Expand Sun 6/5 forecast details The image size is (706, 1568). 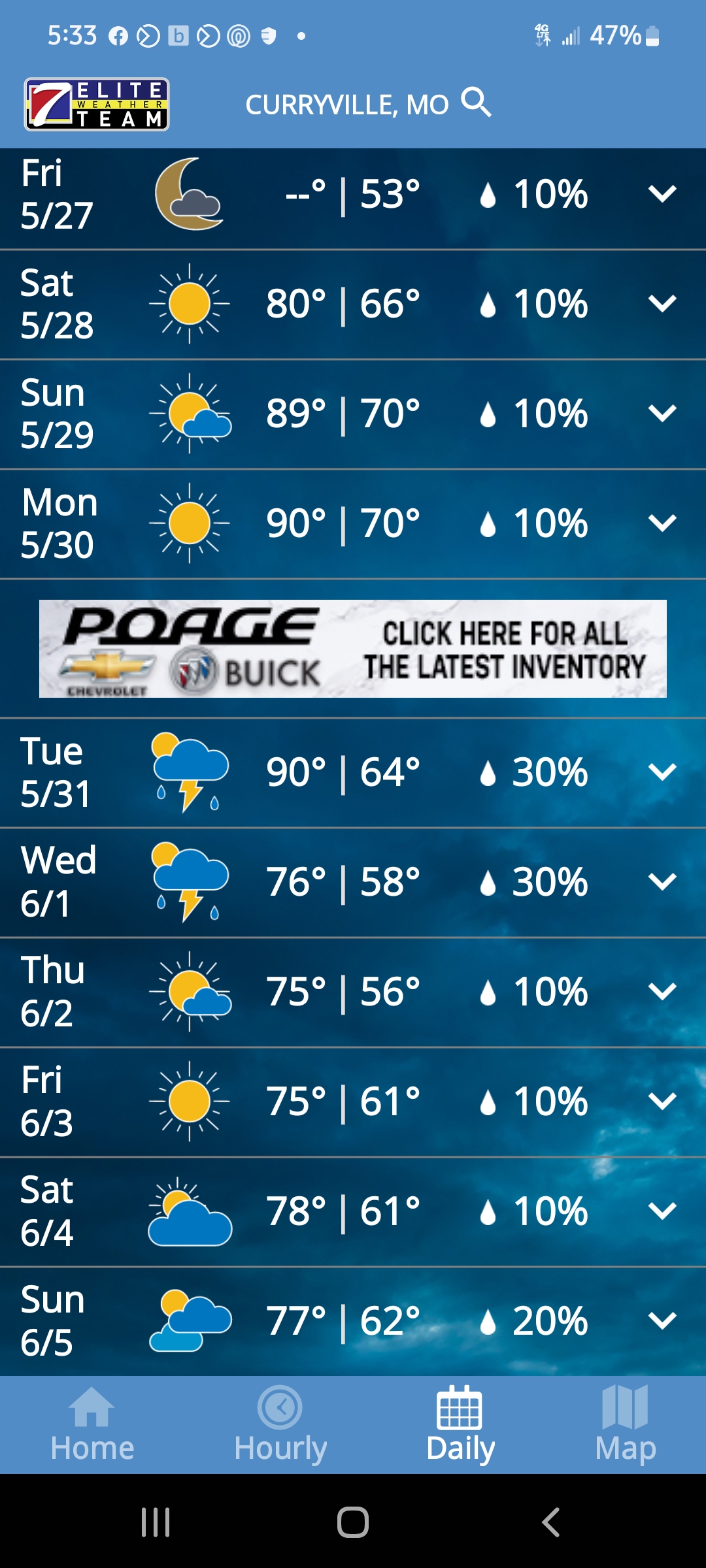pos(662,1321)
